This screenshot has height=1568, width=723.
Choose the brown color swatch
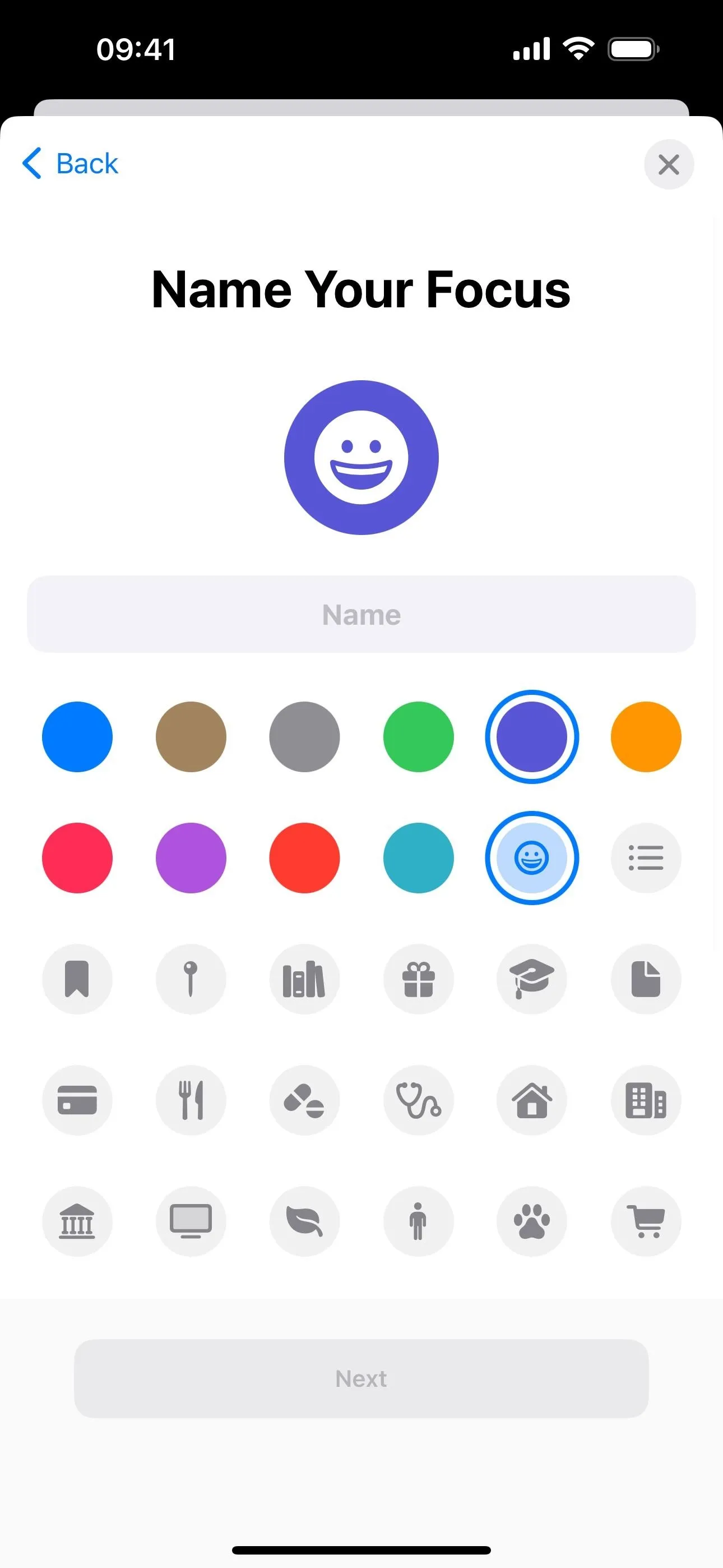191,737
